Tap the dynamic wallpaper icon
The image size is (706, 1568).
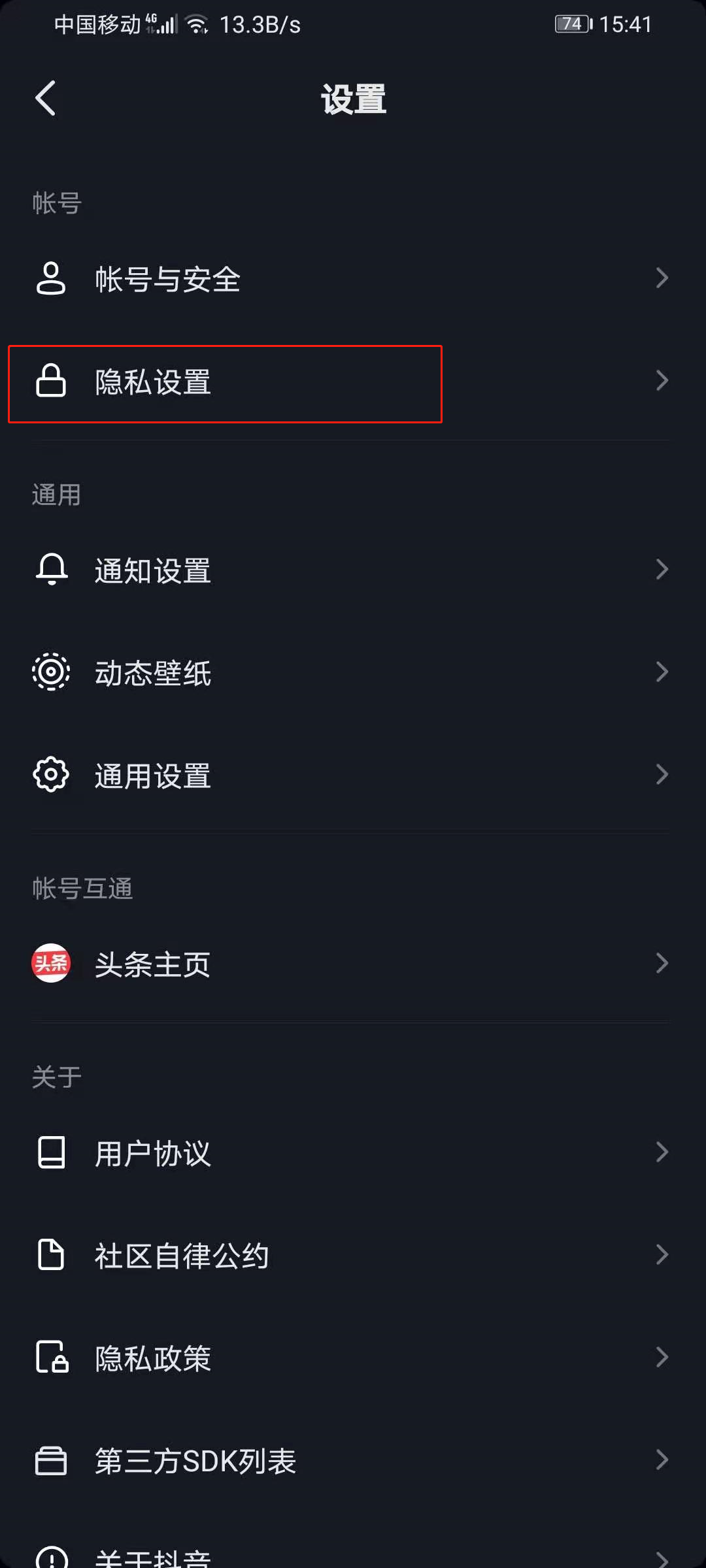point(51,672)
